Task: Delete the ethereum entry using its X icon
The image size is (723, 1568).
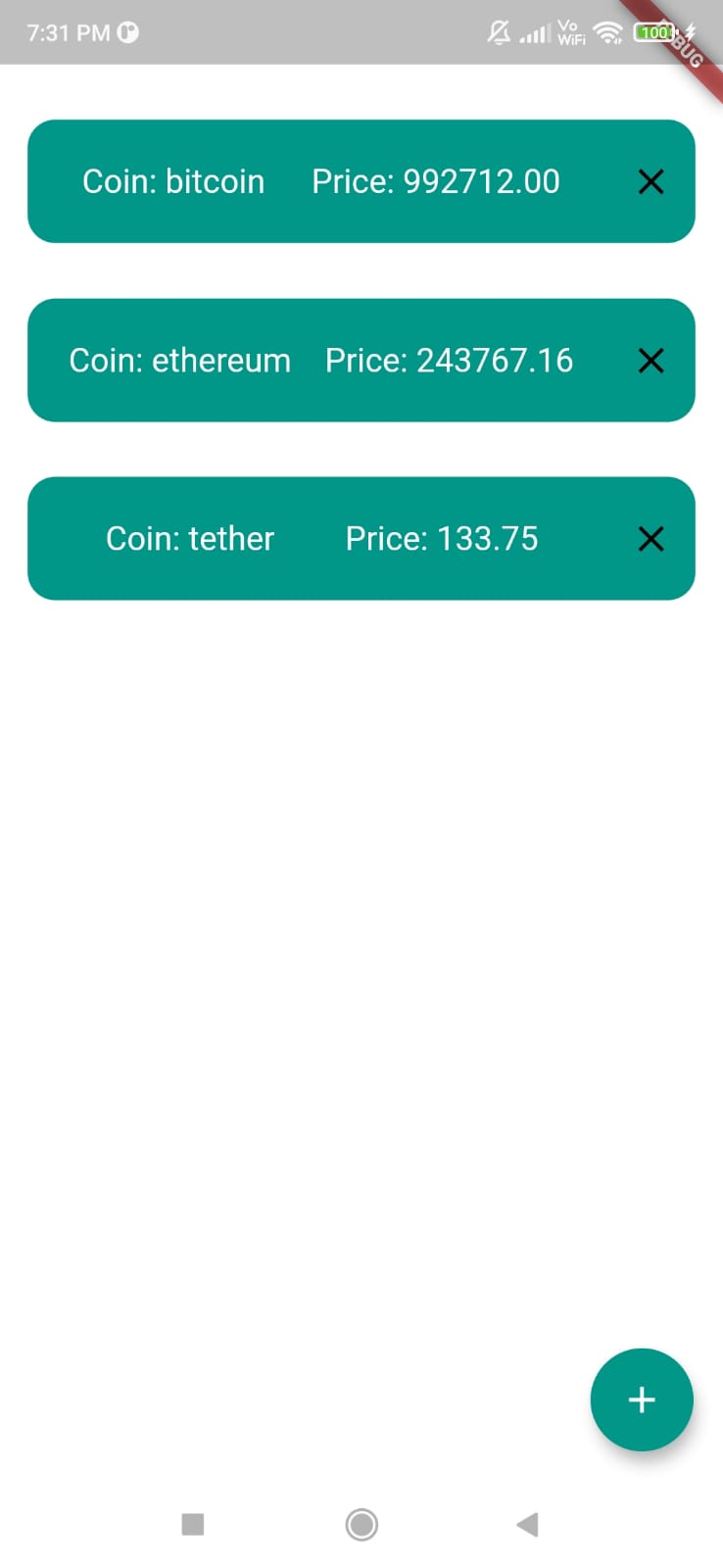Action: [651, 361]
